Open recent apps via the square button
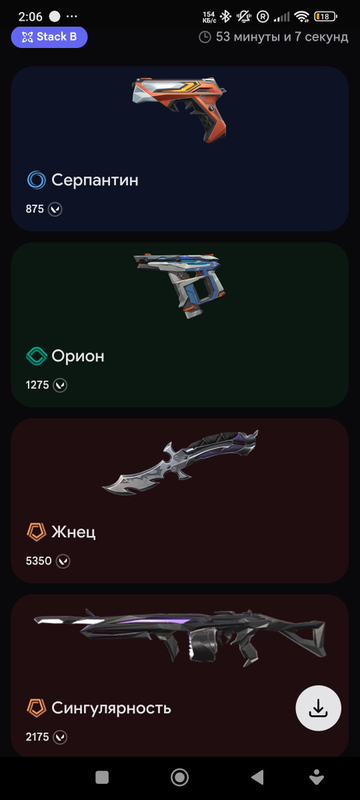 (102, 778)
